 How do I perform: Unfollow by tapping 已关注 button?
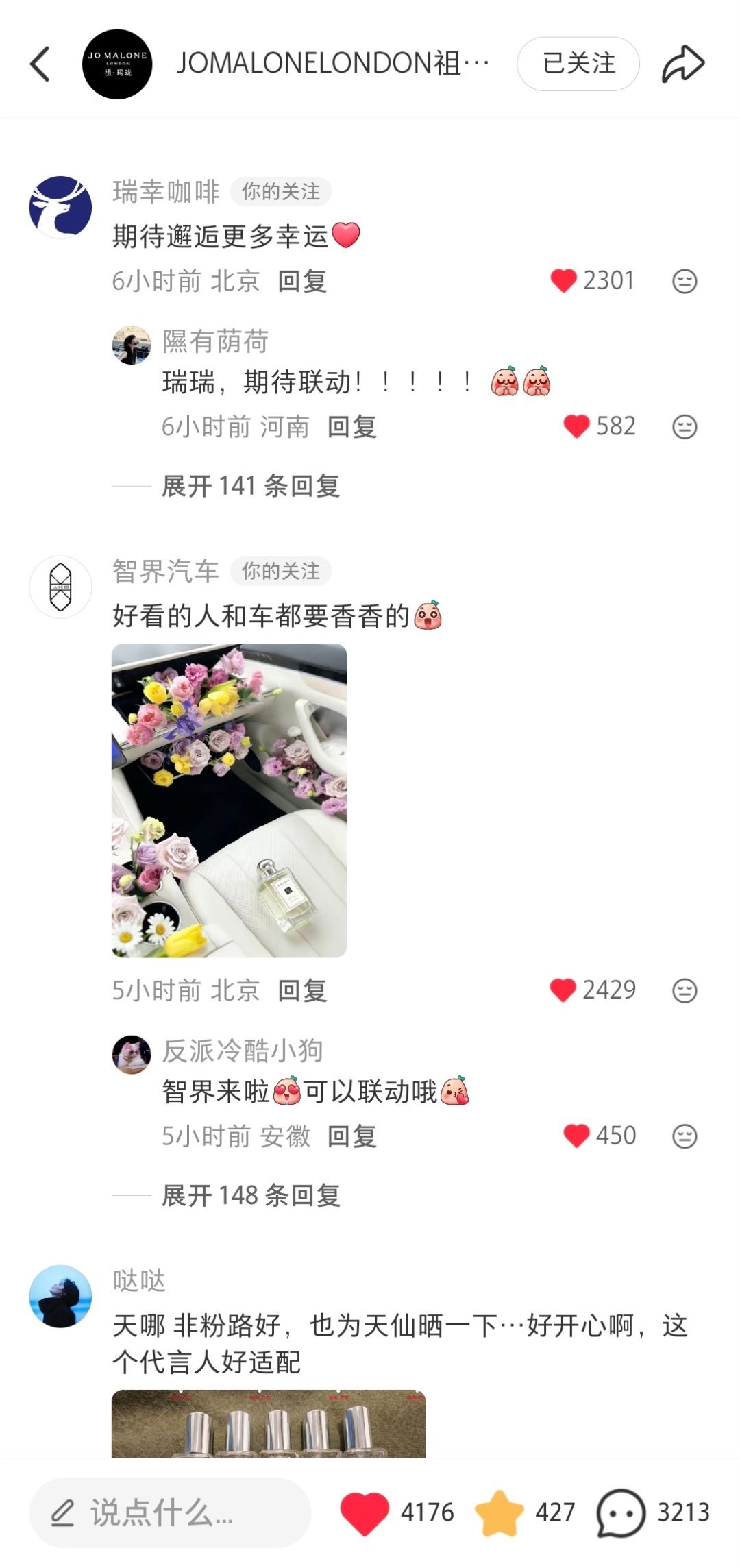click(578, 63)
